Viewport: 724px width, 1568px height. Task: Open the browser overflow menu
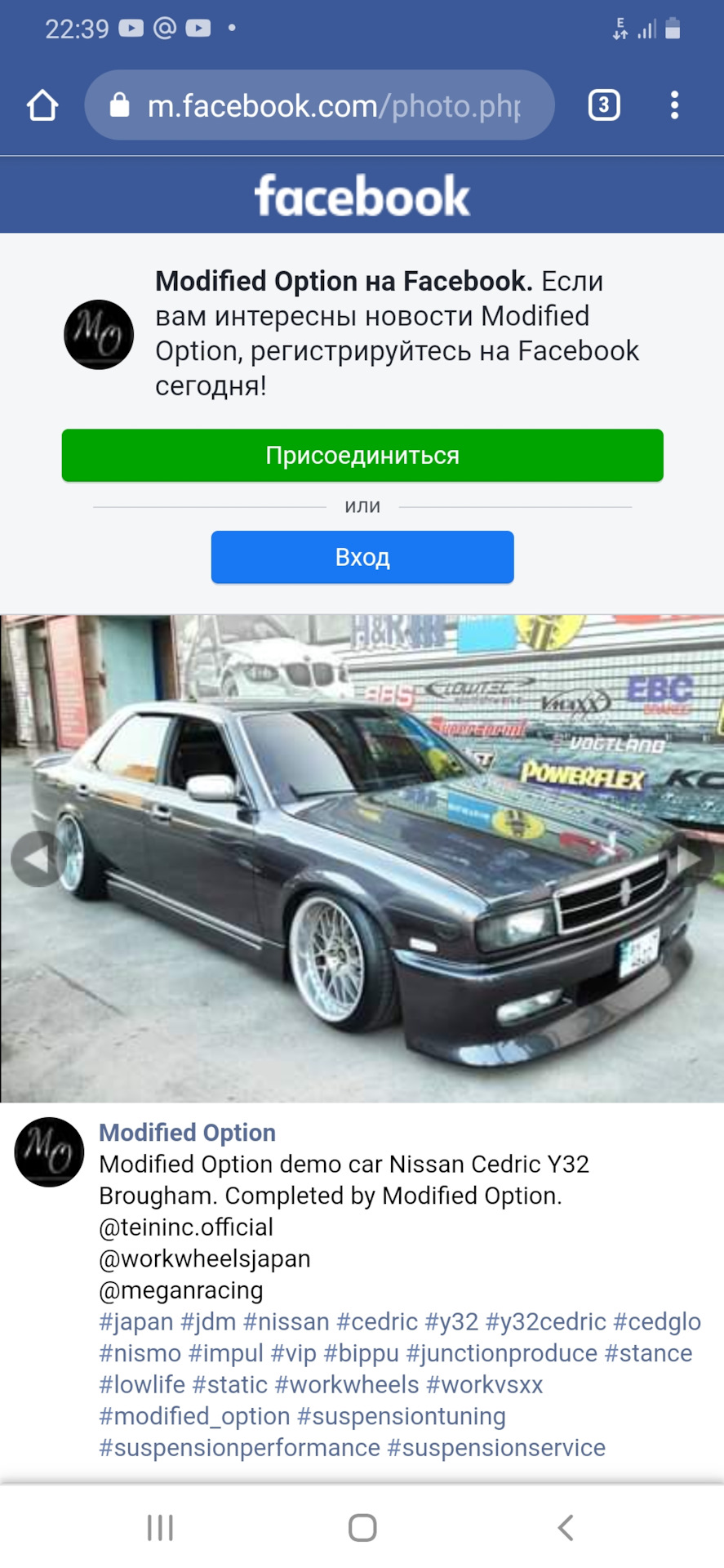tap(674, 105)
